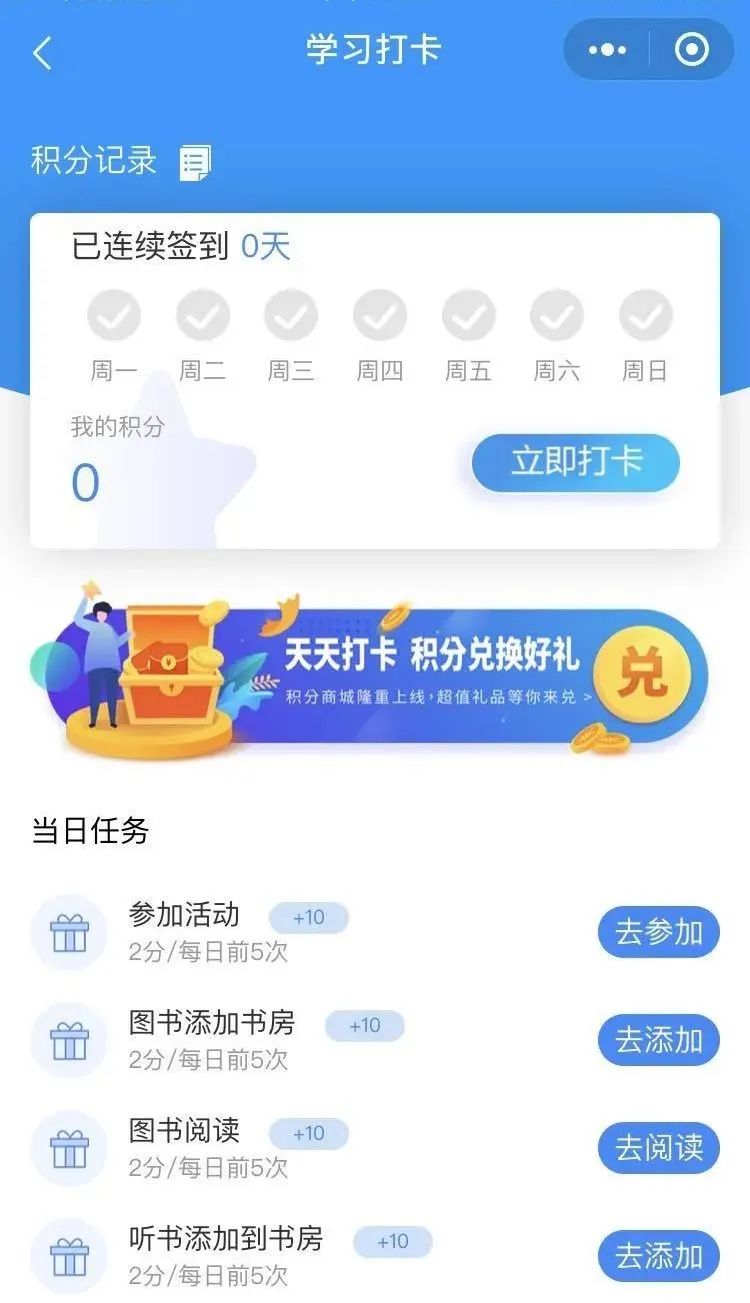Tap 去参加 for 参加活动 task
Image resolution: width=750 pixels, height=1303 pixels.
658,932
